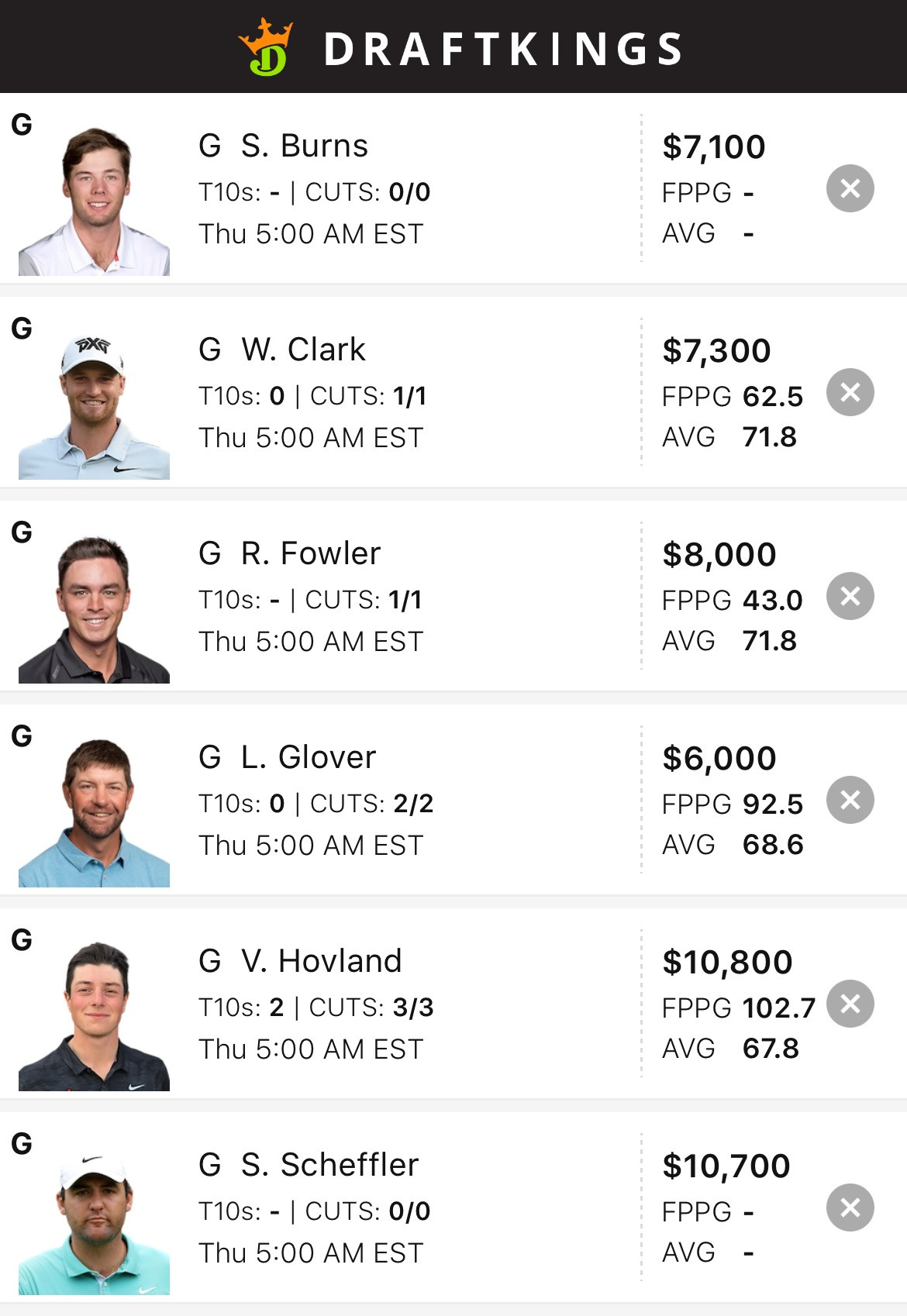This screenshot has height=1316, width=907.
Task: Open V. Hovland player details
Action: tap(321, 961)
